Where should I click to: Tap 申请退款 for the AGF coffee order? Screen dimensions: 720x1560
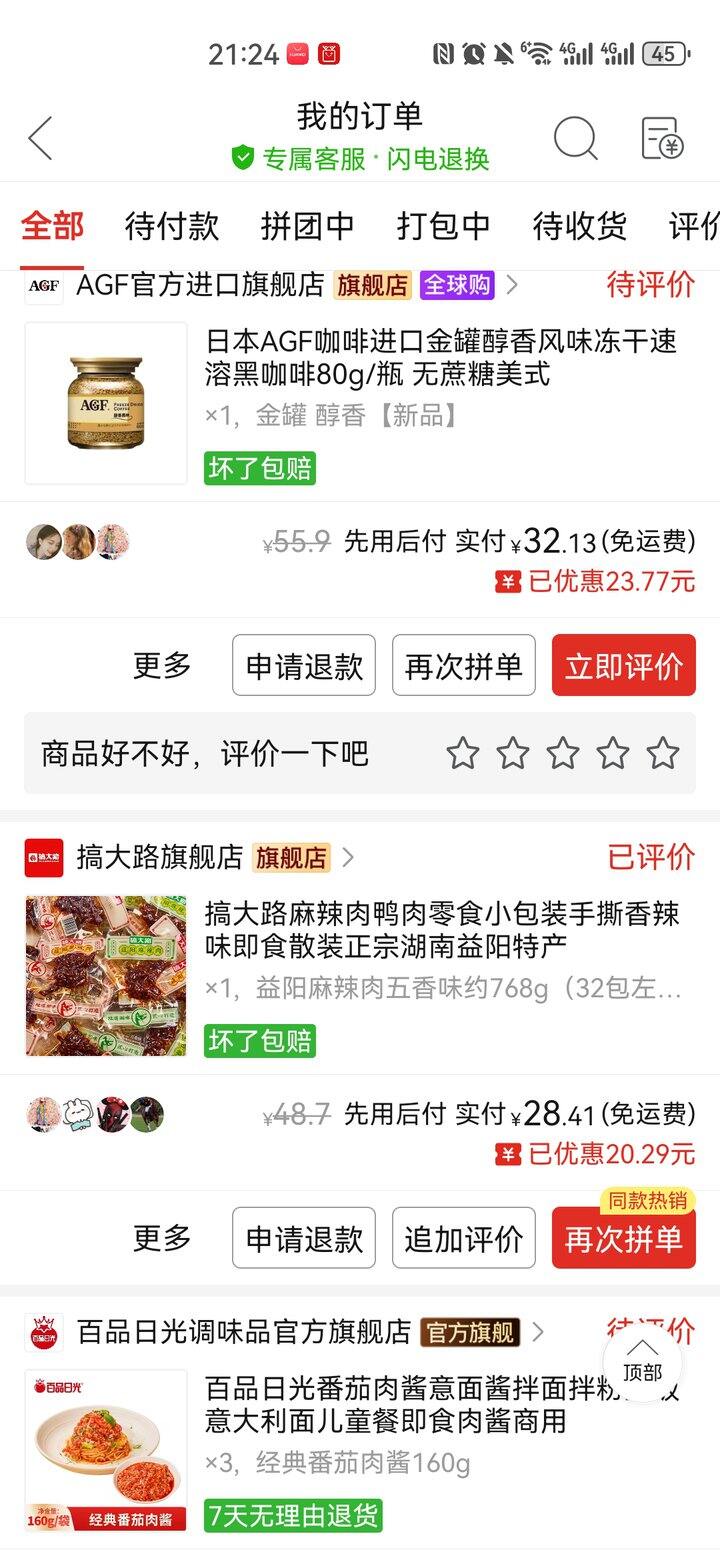pyautogui.click(x=304, y=666)
